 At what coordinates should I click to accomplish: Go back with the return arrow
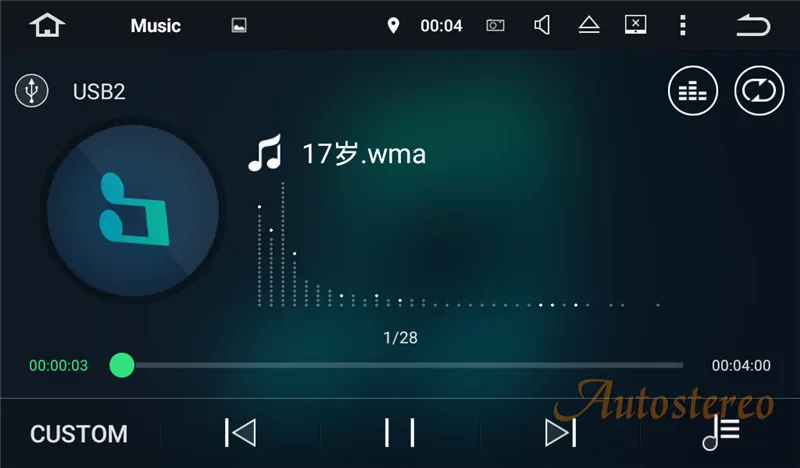click(x=753, y=25)
